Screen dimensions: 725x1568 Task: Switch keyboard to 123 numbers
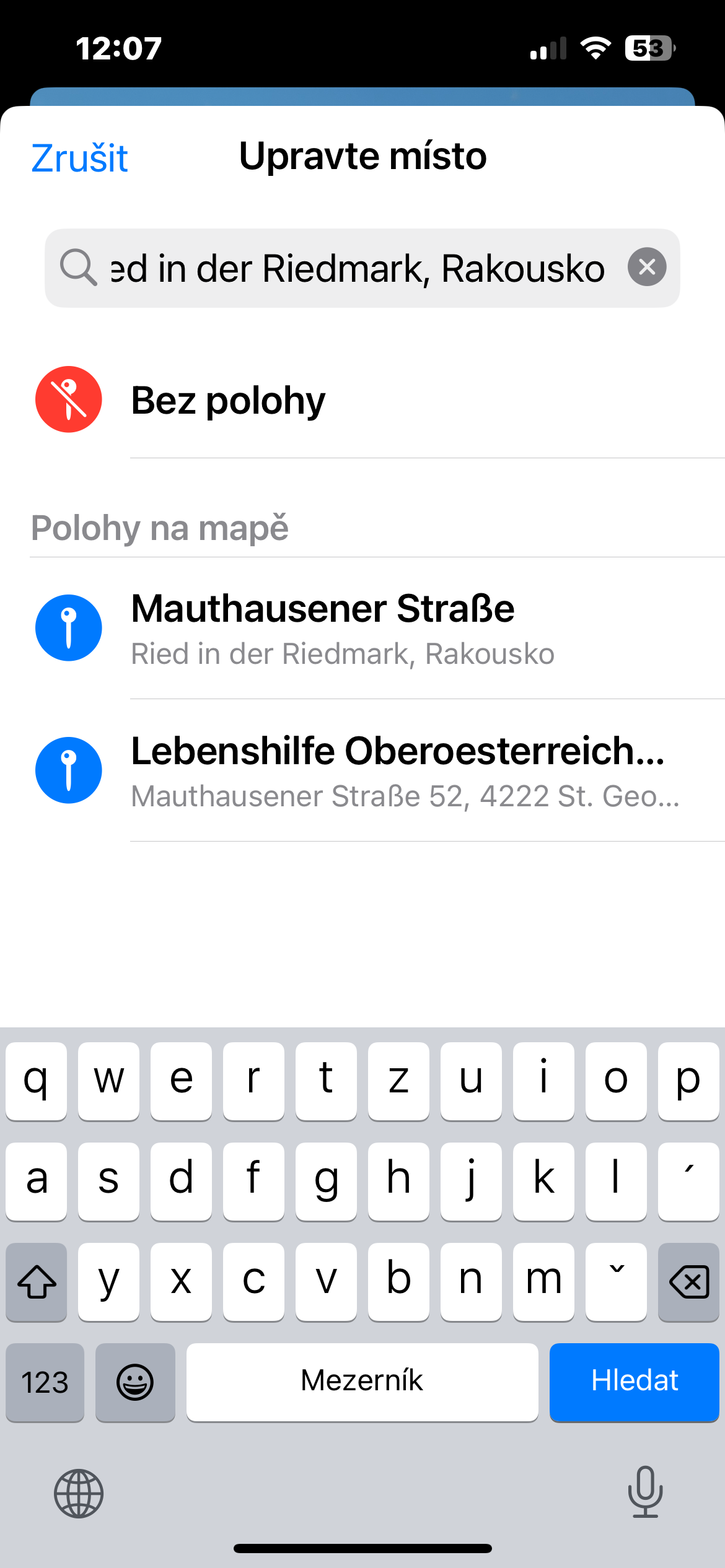[x=45, y=1382]
